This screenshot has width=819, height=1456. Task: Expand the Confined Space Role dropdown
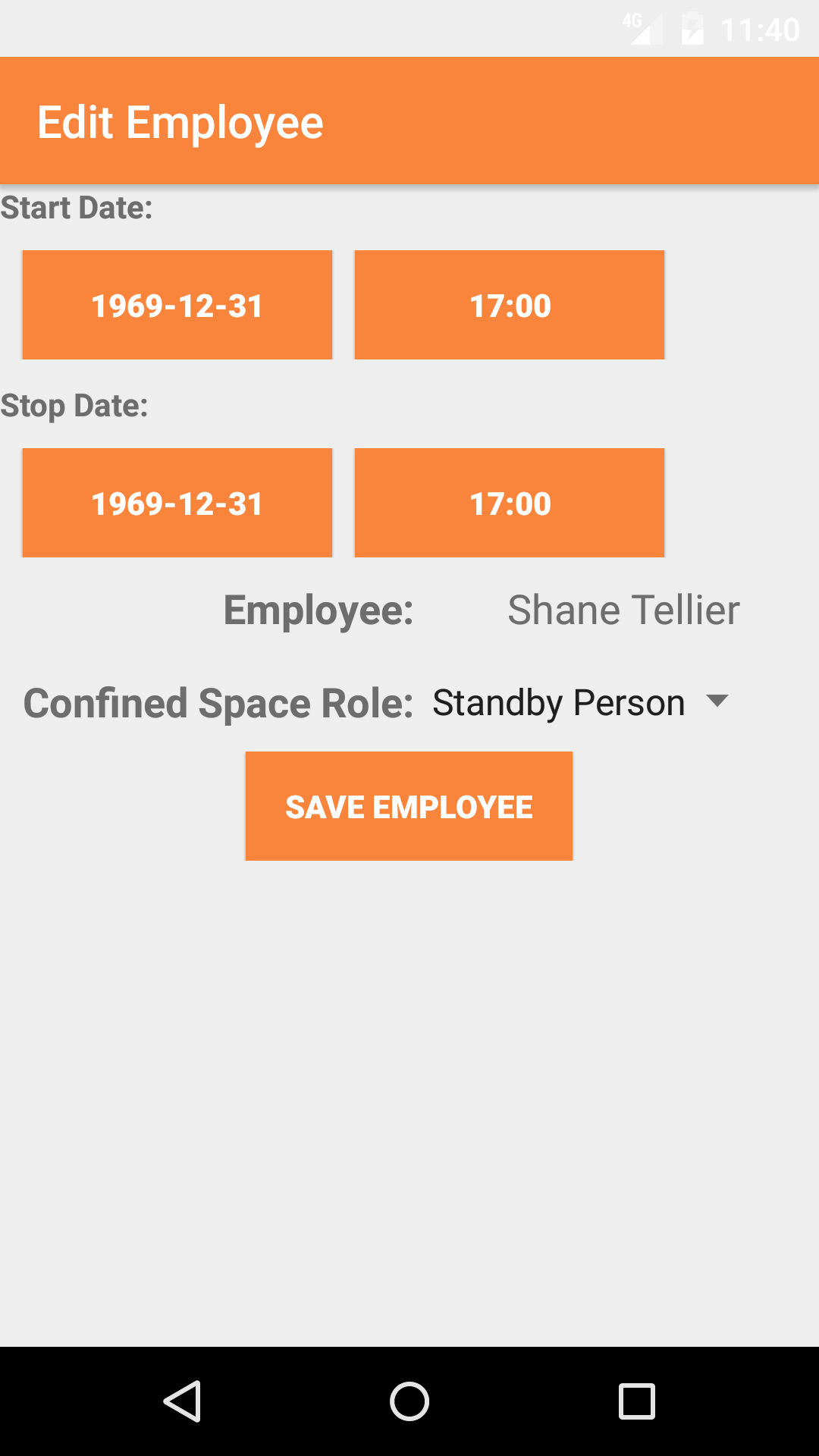tap(580, 702)
